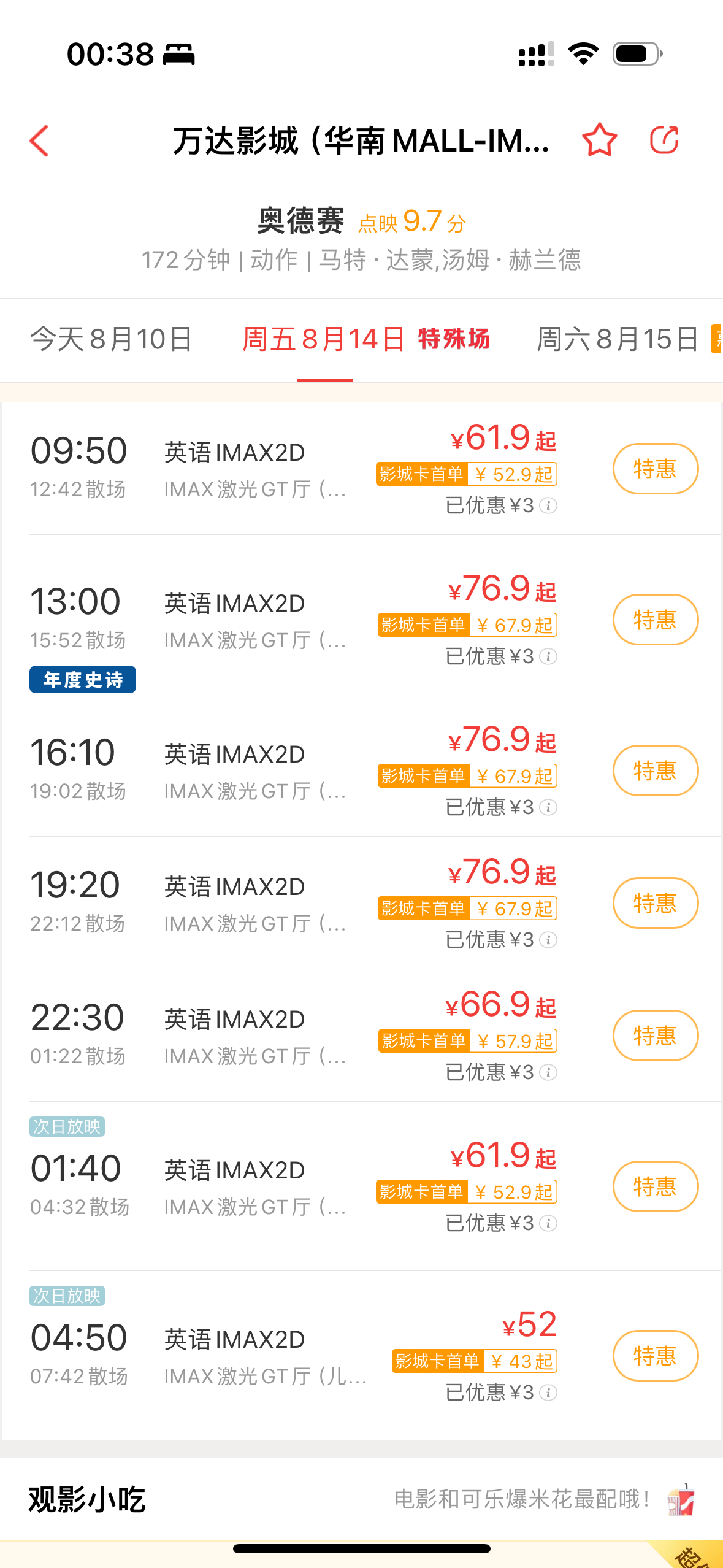Choose 特惠 on the 19:20 showtime
Screen dimensions: 723x1568
[x=656, y=903]
